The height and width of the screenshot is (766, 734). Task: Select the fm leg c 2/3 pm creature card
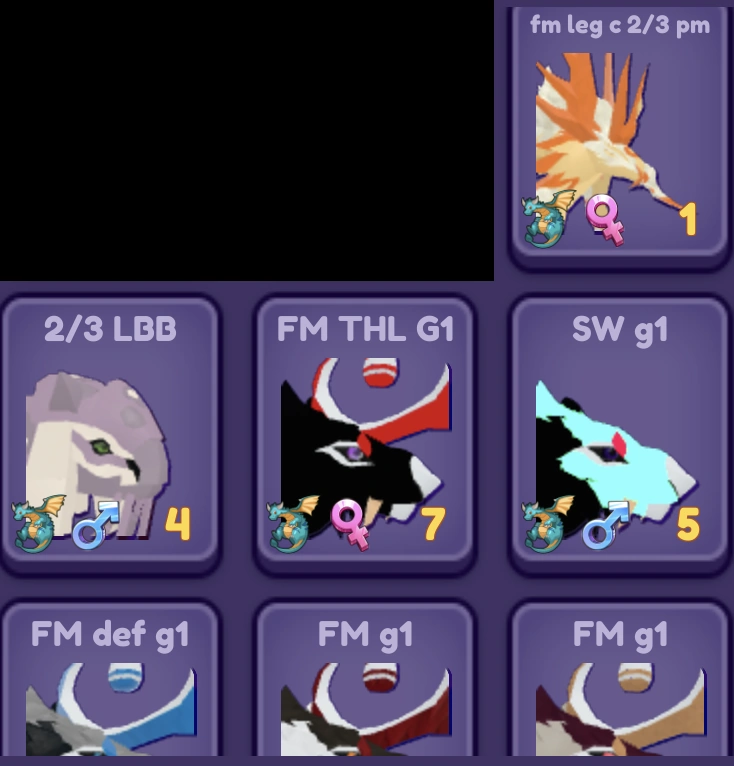coord(619,135)
